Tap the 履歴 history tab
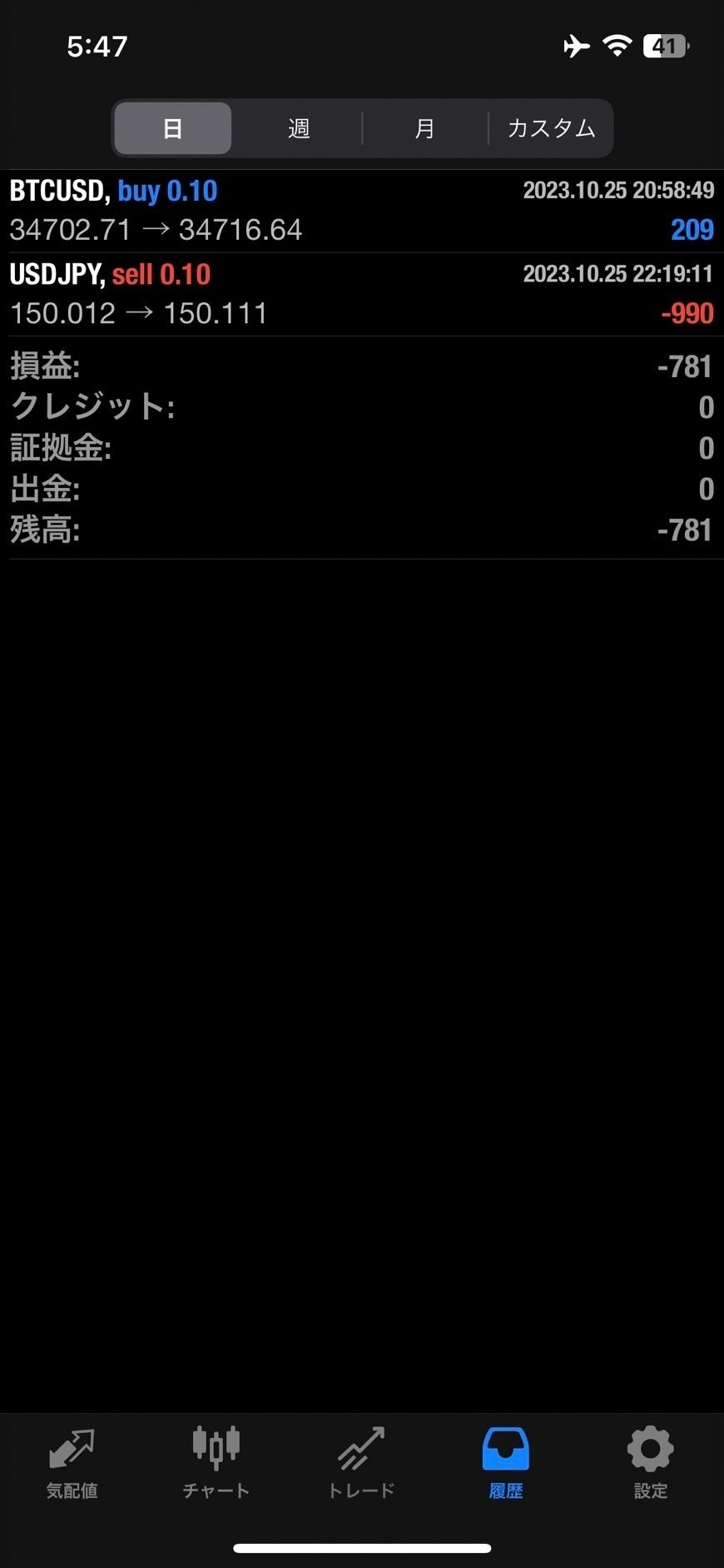The image size is (724, 1568). point(506,1463)
